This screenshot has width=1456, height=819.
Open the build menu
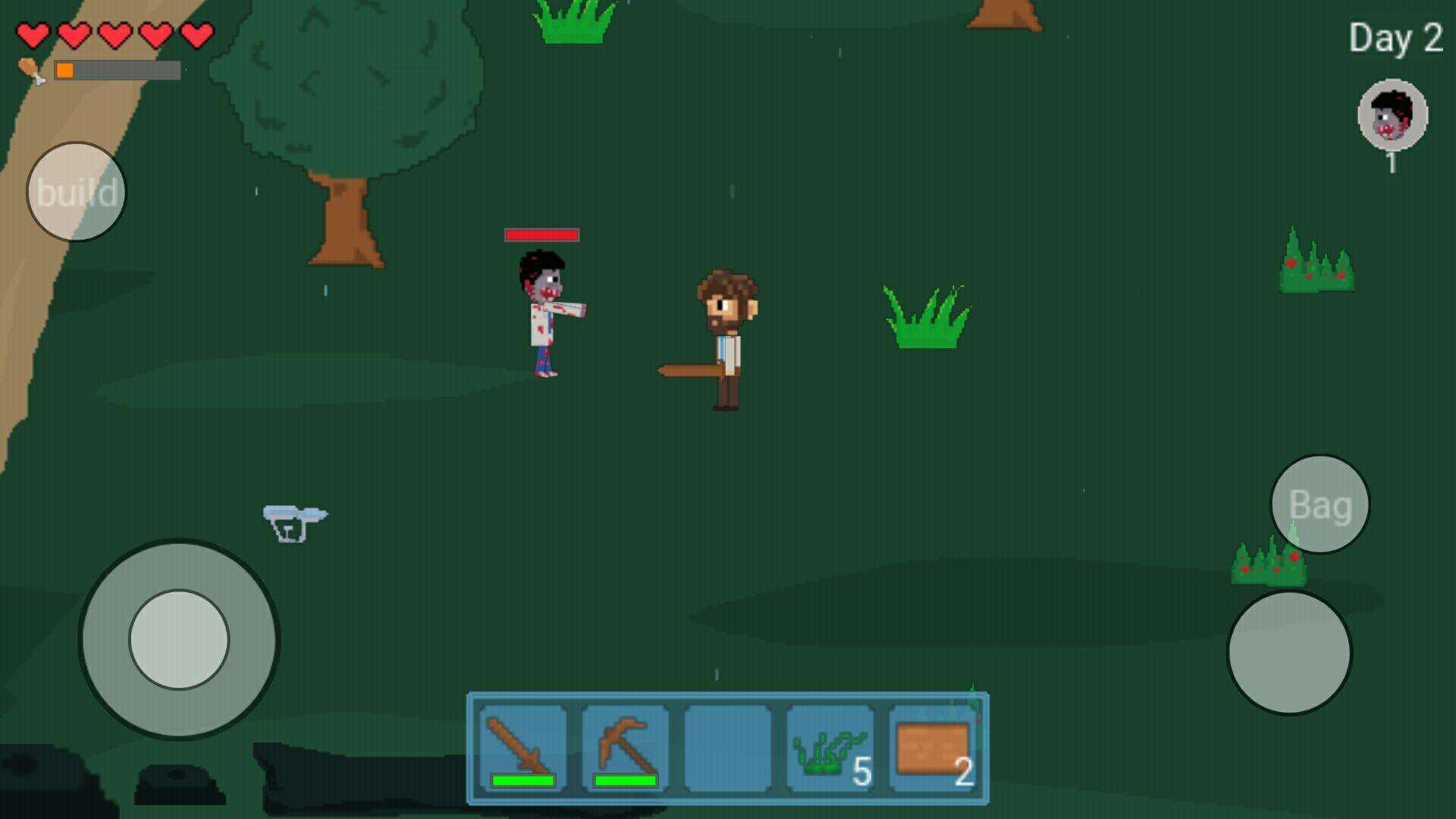tap(77, 192)
